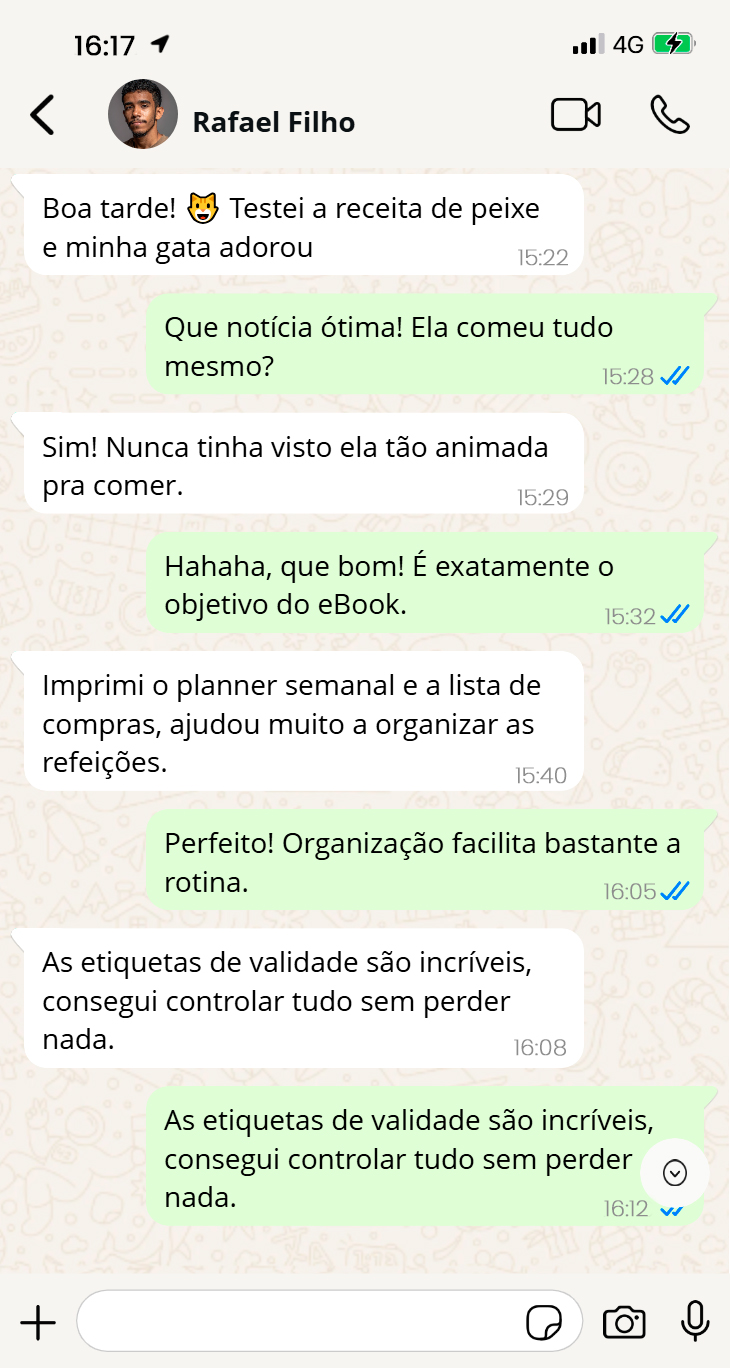Go back to the chat list
The image size is (730, 1368).
coord(42,115)
